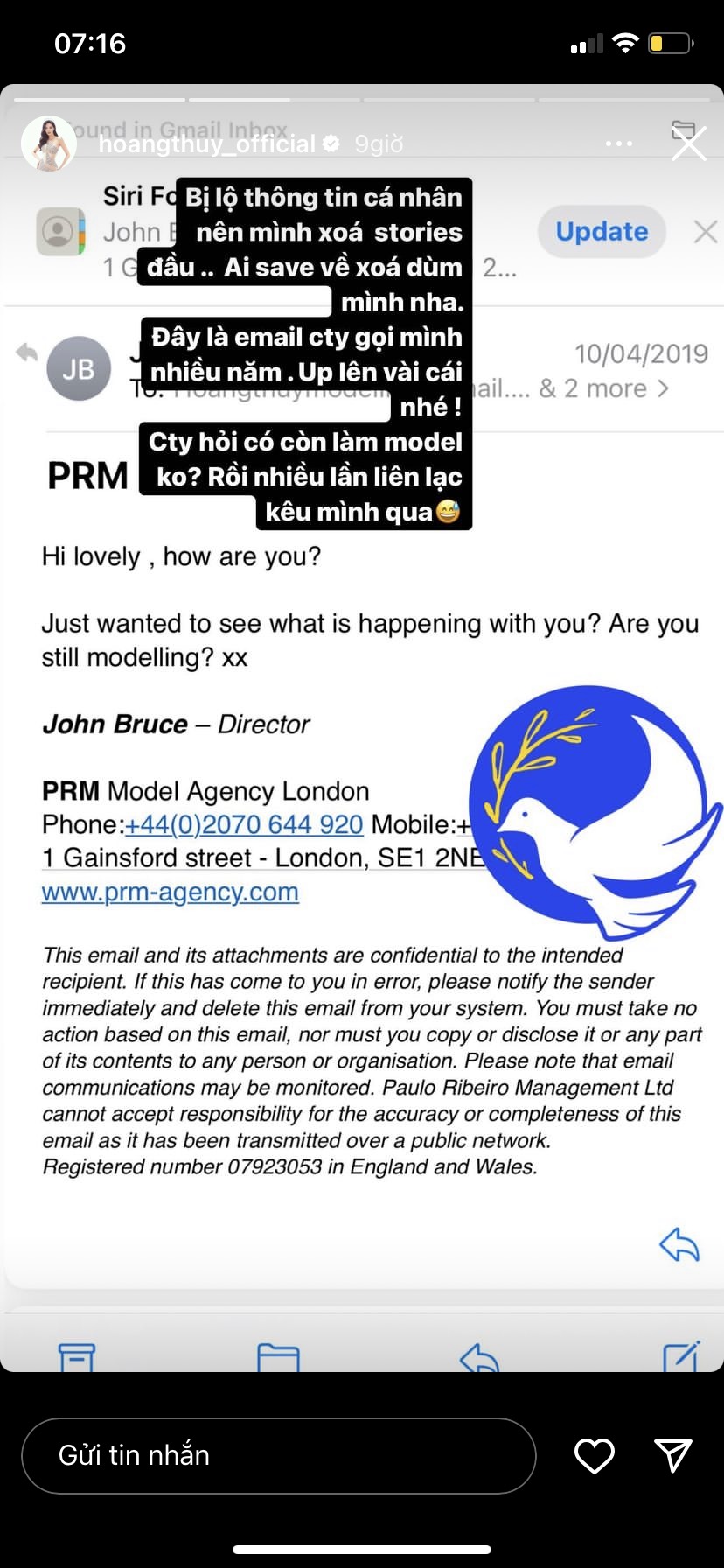Open the www.prm-agency.com link
724x1568 pixels.
coord(170,892)
